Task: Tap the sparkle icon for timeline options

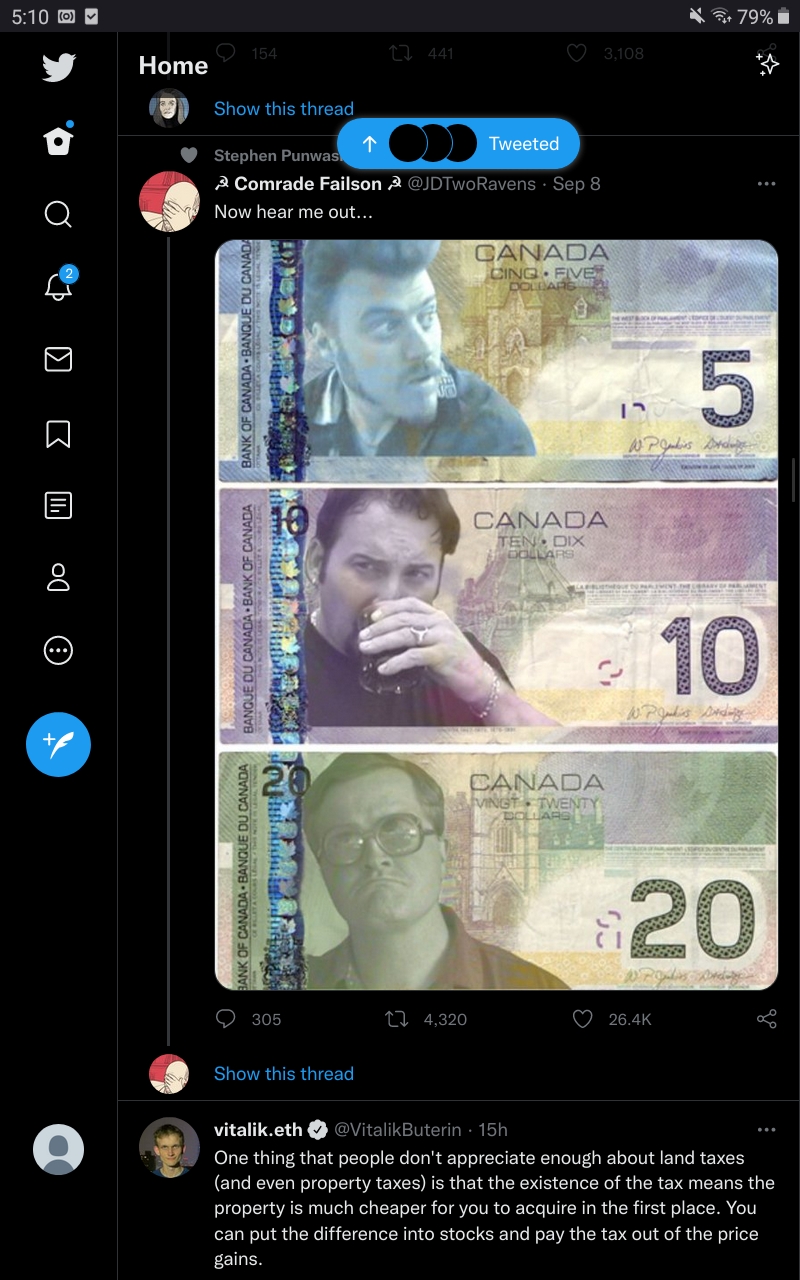Action: [x=767, y=65]
